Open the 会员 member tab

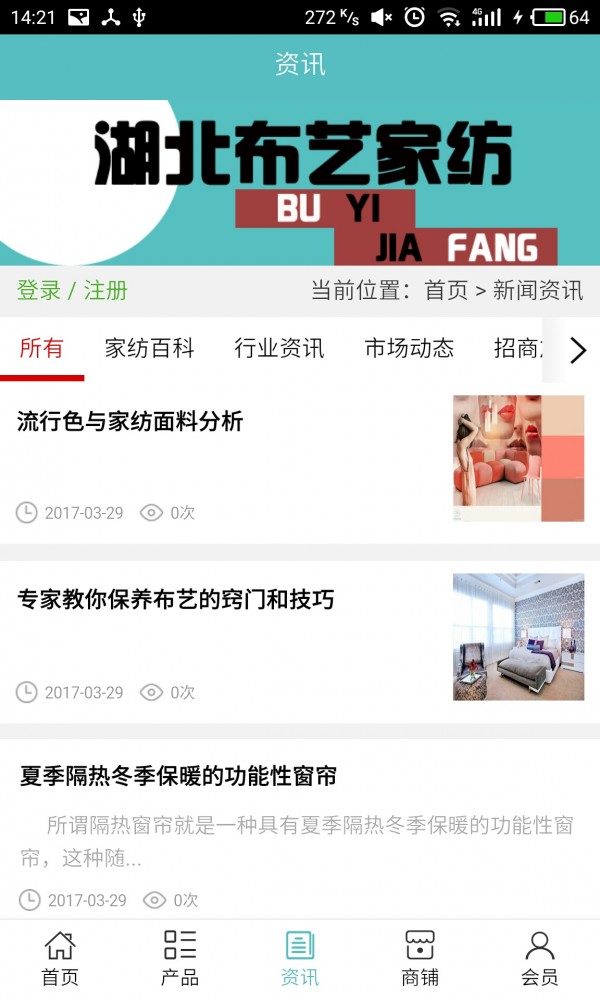click(540, 959)
